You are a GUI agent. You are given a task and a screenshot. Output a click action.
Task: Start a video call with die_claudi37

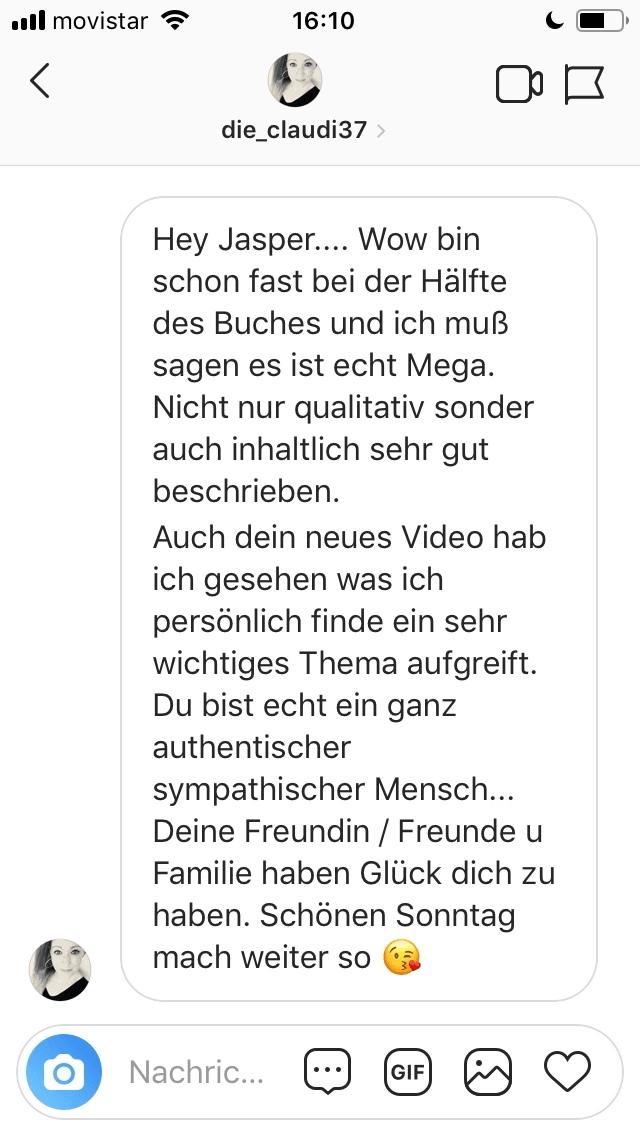[x=519, y=84]
